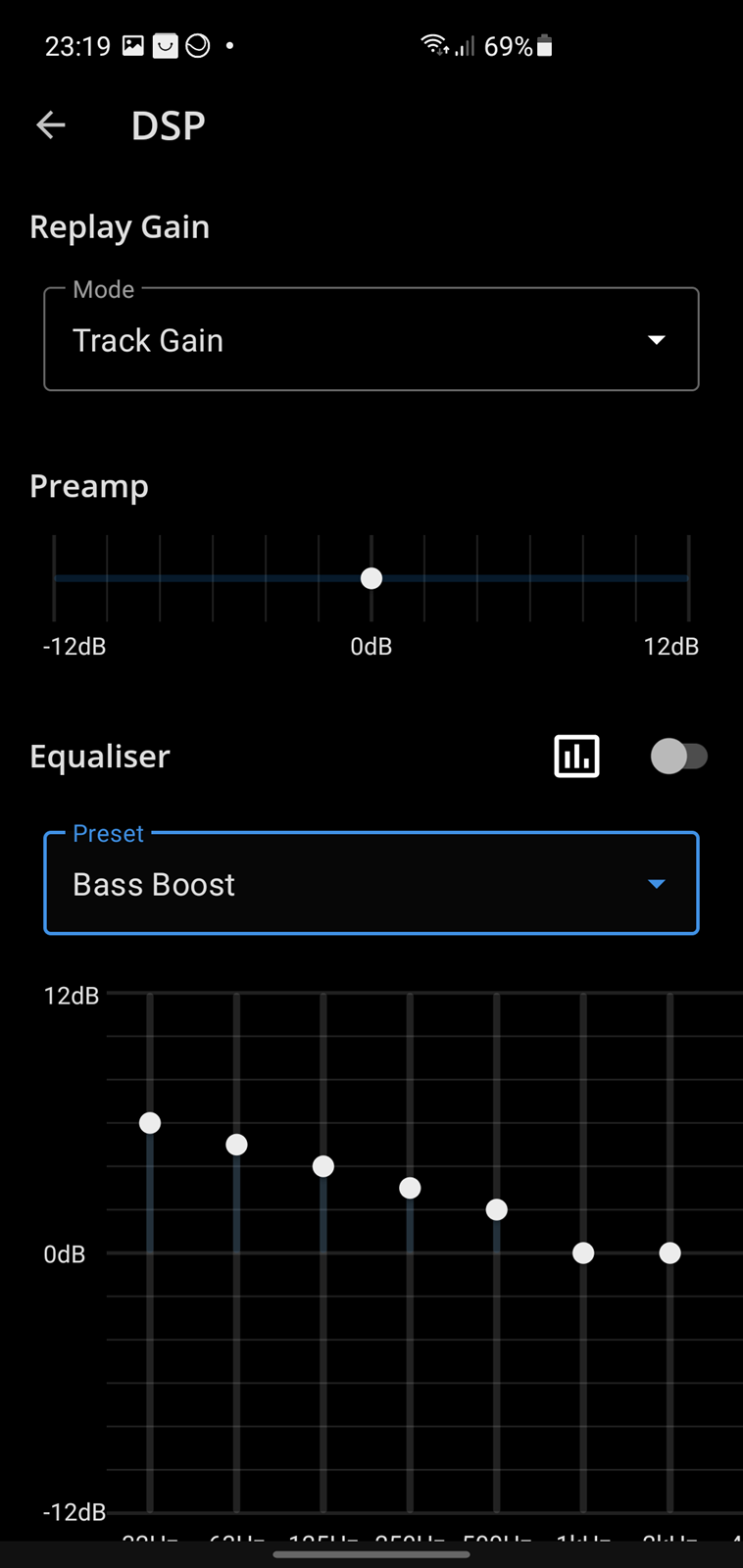This screenshot has width=743, height=1568.
Task: Tap the 125Hz band slider handle
Action: point(323,1166)
